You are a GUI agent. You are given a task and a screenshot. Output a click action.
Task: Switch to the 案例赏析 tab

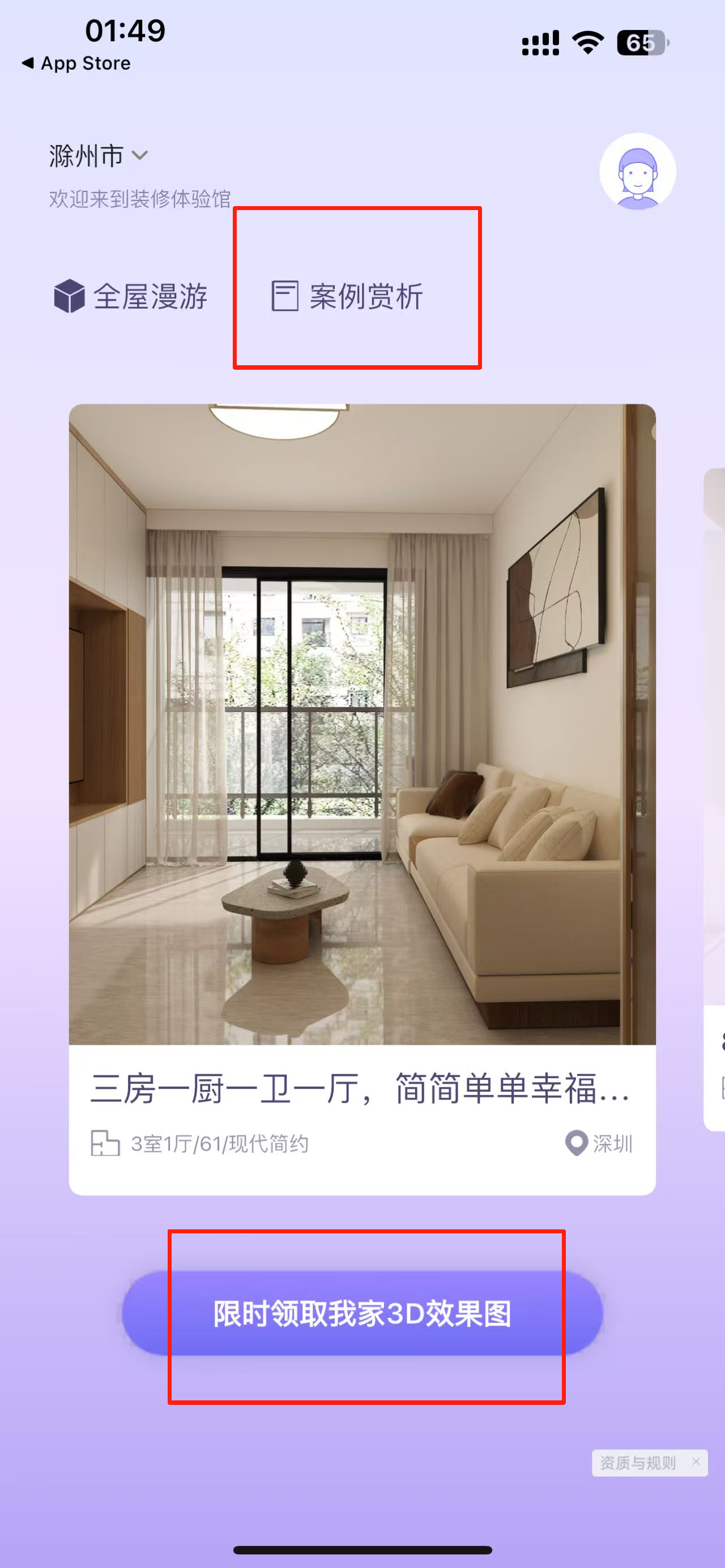click(x=348, y=296)
